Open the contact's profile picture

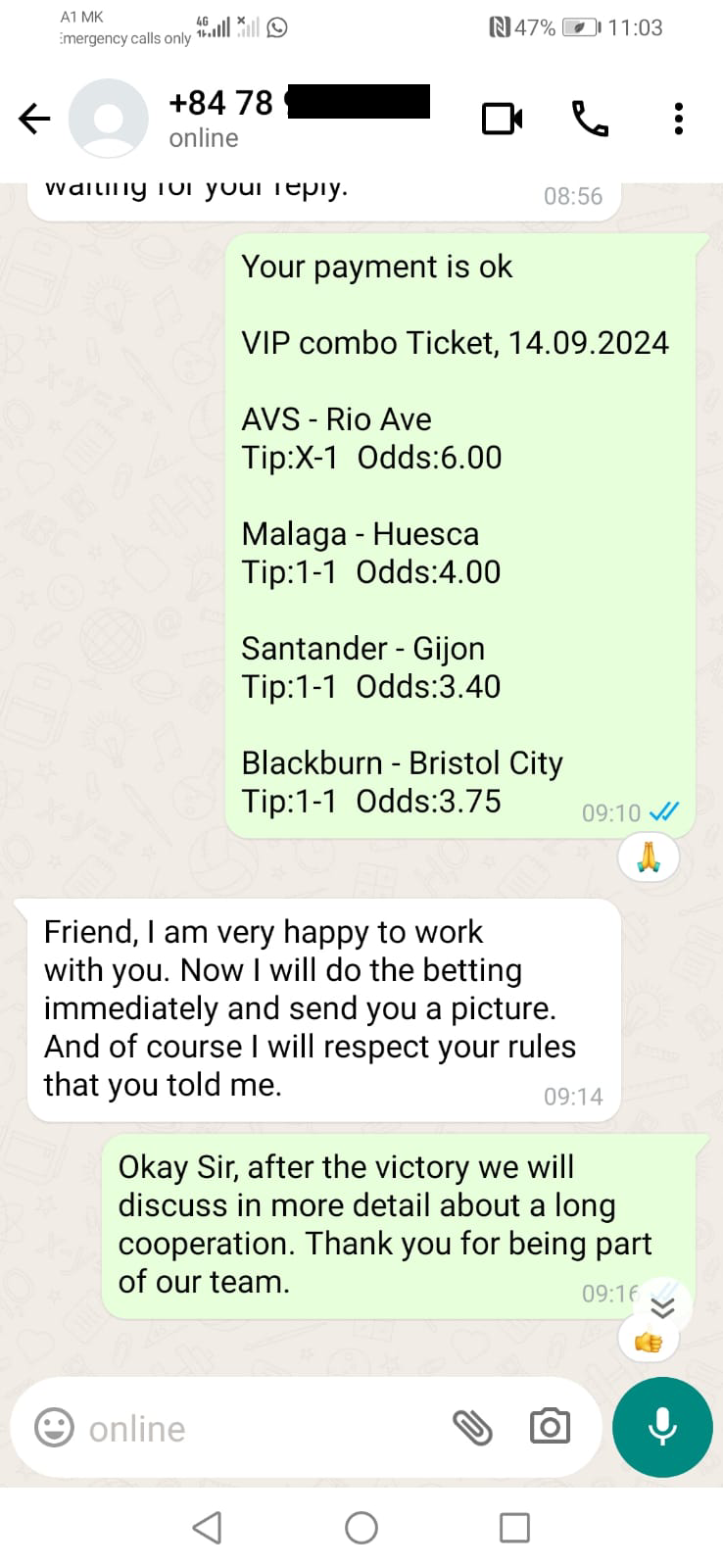click(108, 119)
